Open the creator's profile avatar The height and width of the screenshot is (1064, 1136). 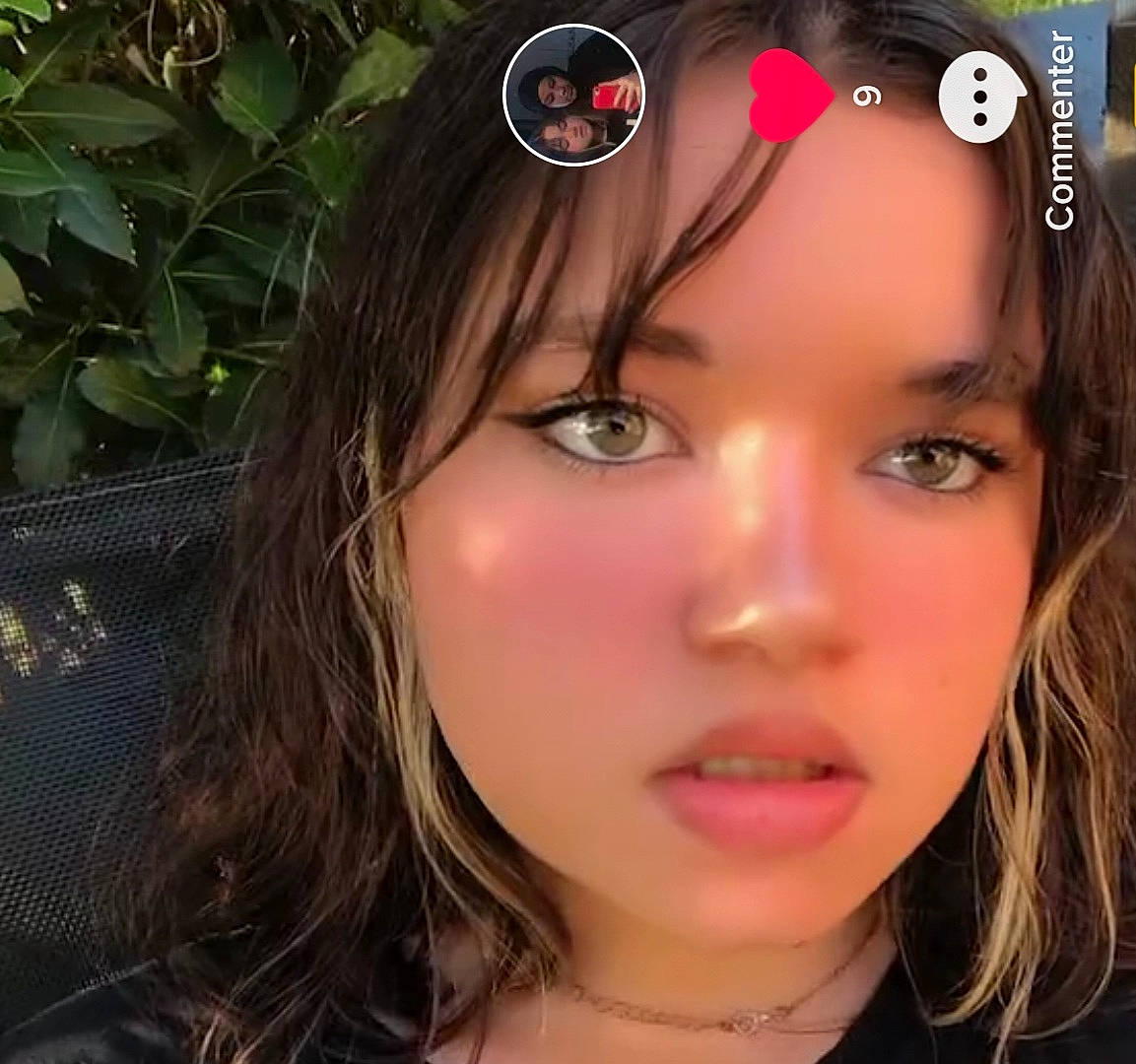click(x=573, y=95)
